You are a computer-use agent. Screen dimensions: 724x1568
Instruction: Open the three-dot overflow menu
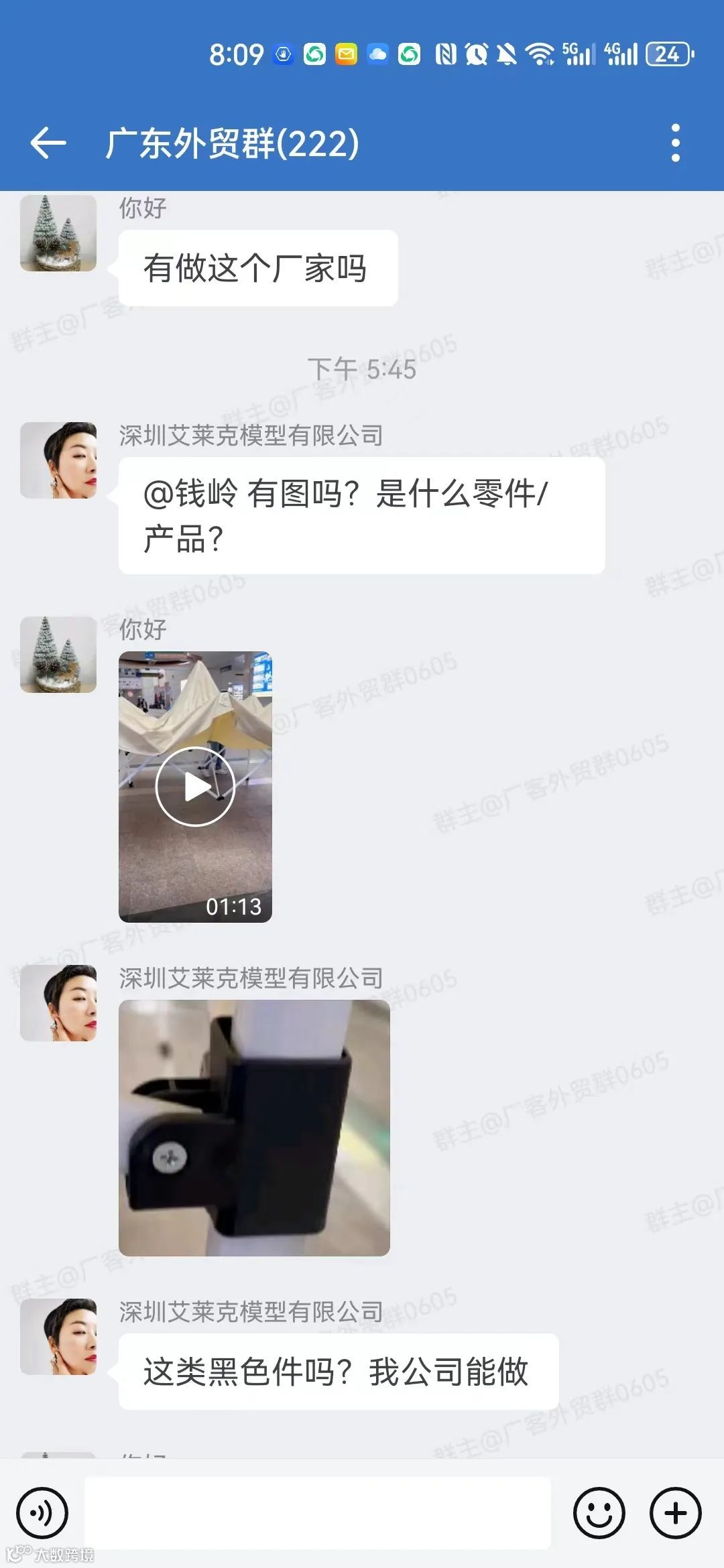[x=676, y=143]
